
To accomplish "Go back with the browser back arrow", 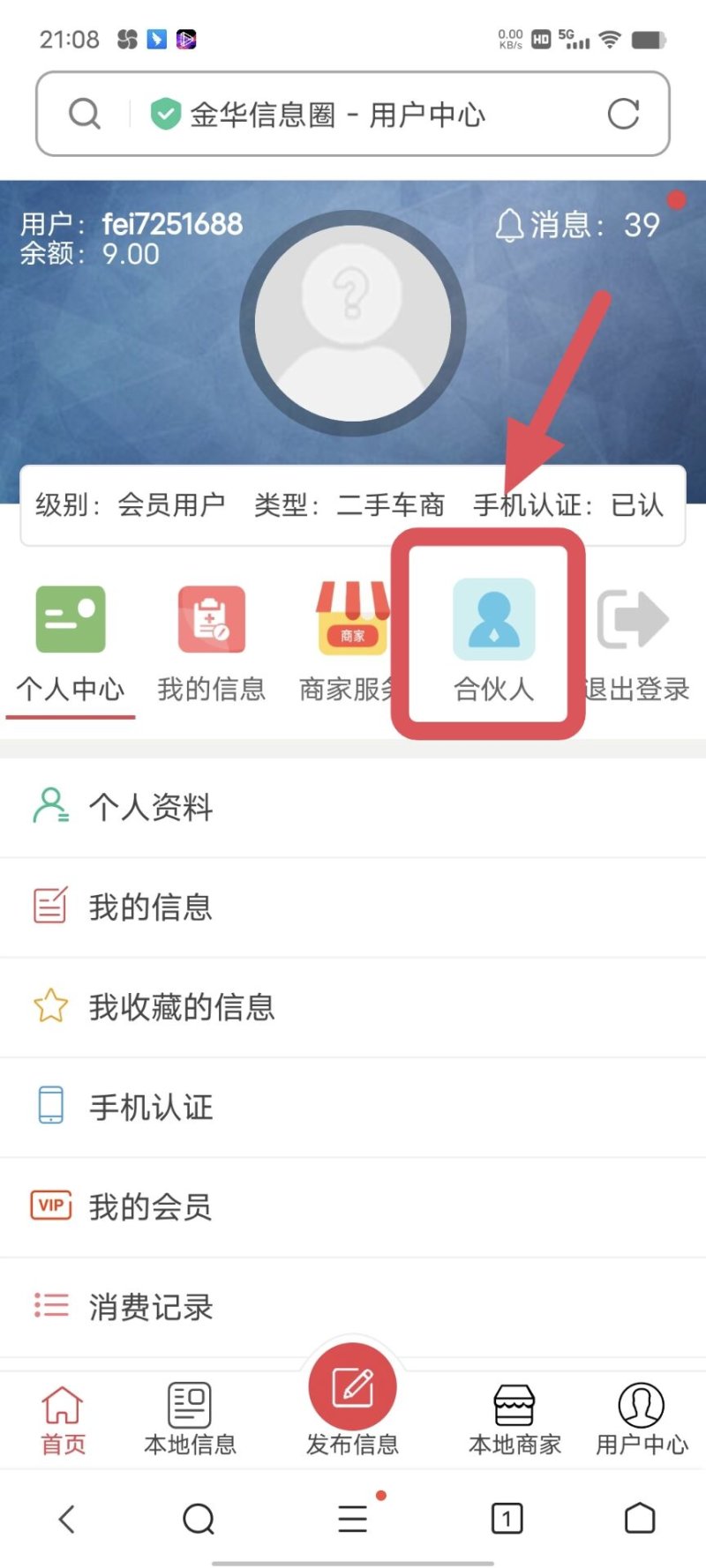I will [x=67, y=1519].
